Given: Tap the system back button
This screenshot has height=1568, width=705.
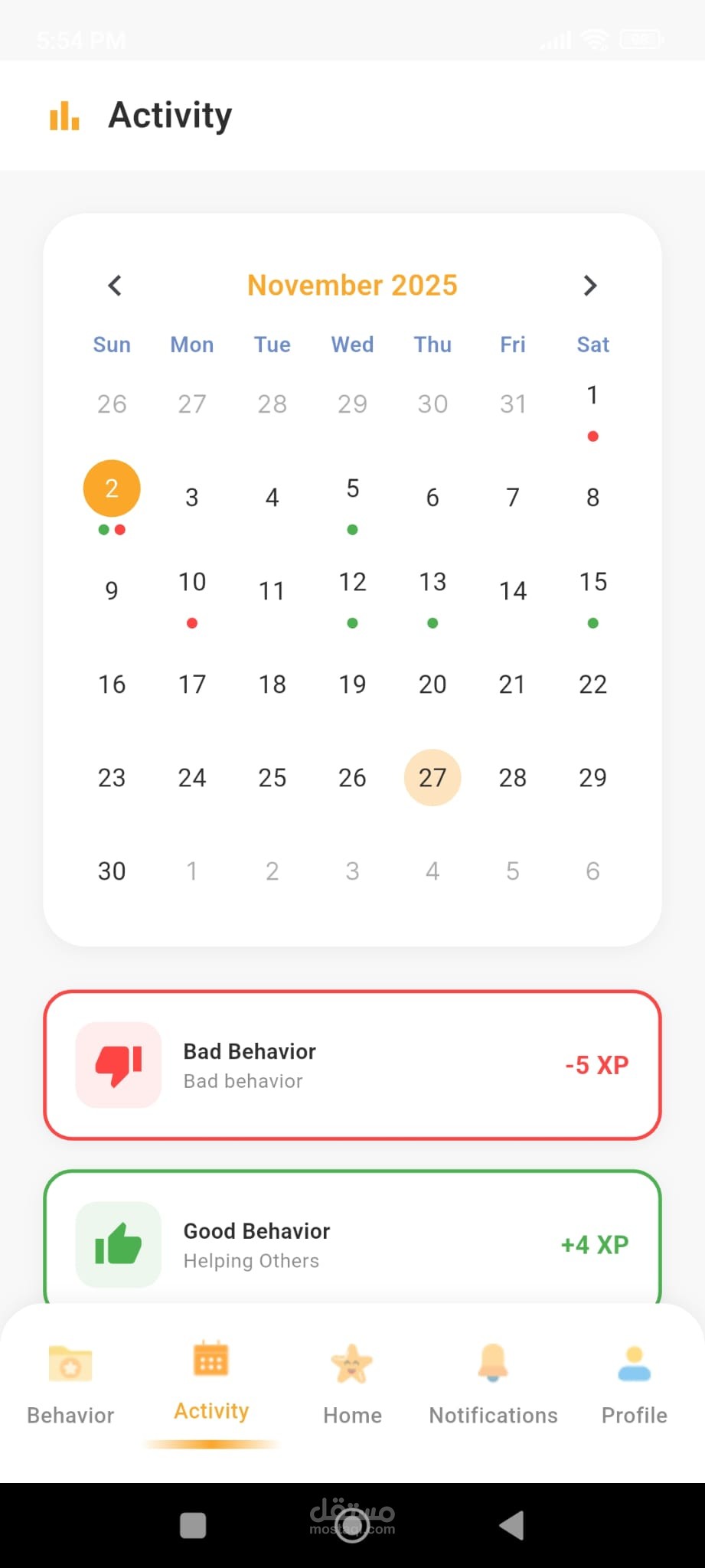Looking at the screenshot, I should (x=511, y=1525).
